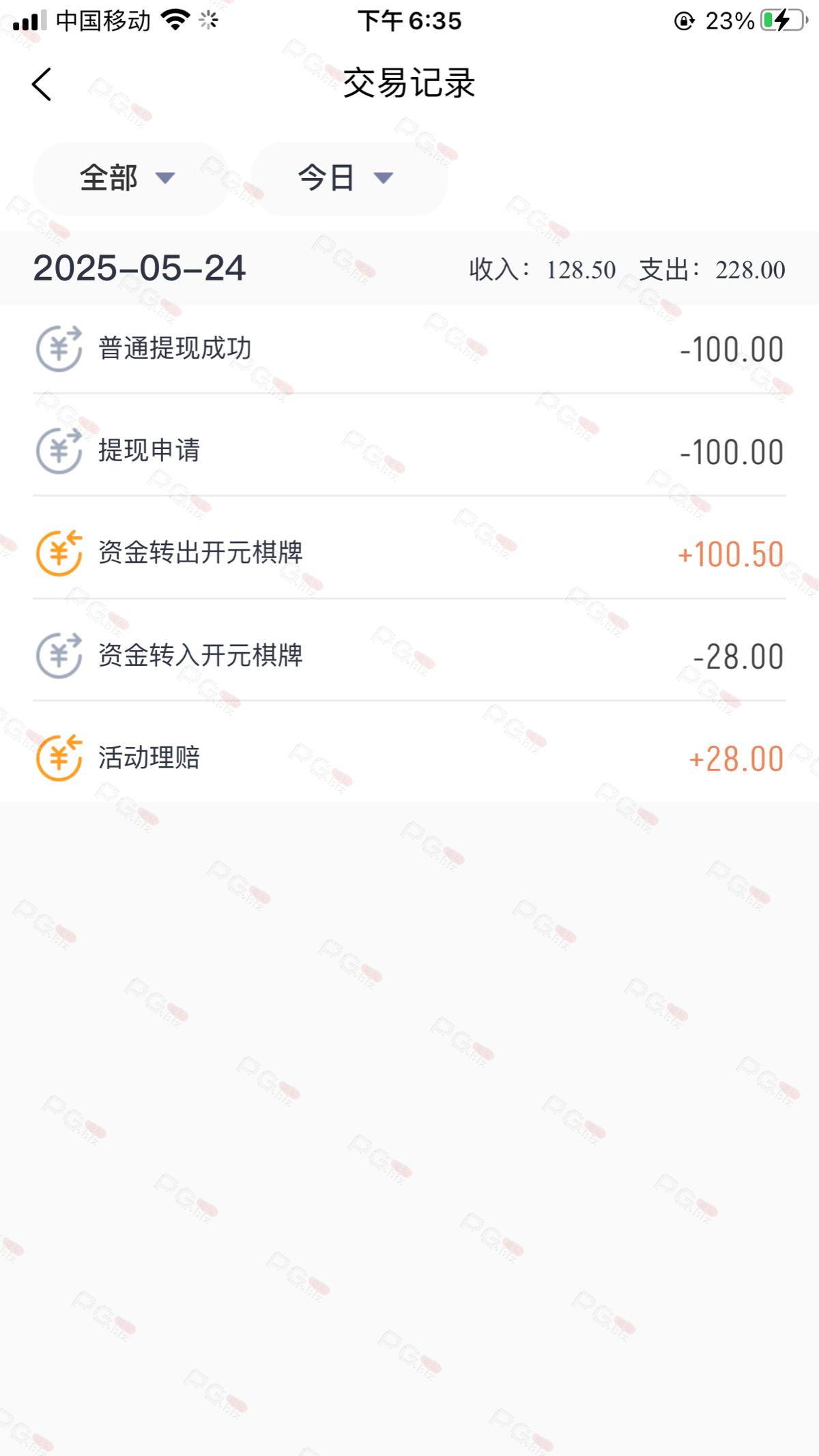Expand the 全部 transaction type filter
The image size is (819, 1456).
(x=130, y=179)
